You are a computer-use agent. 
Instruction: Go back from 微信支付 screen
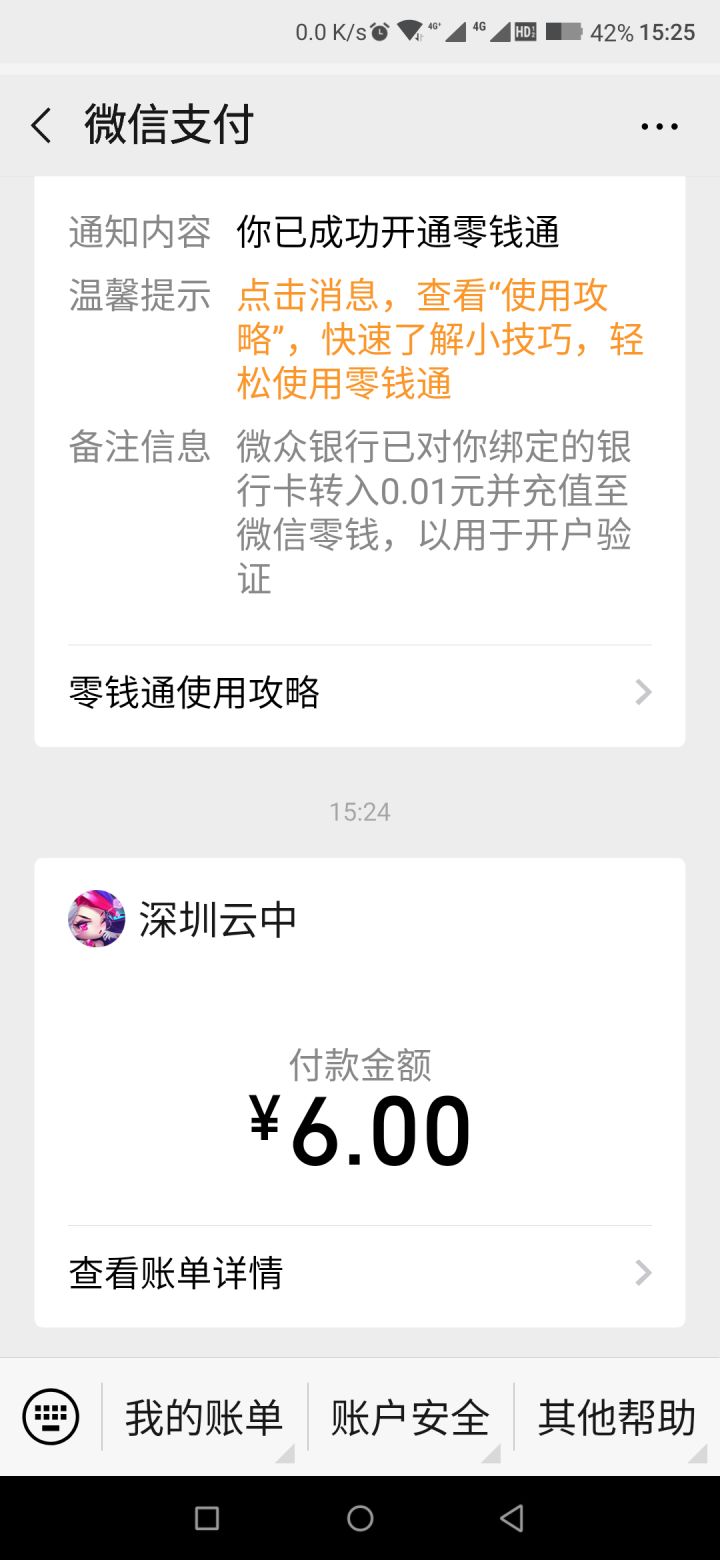pos(41,127)
